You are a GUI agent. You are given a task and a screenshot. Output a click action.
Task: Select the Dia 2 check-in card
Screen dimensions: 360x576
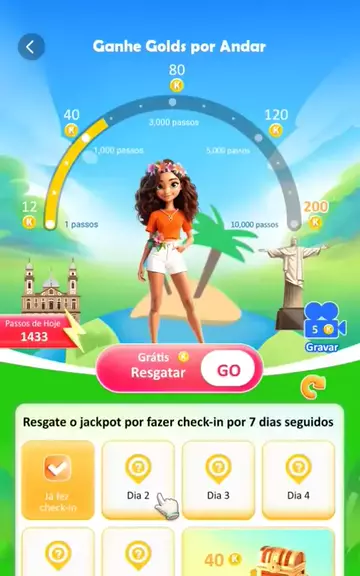coord(138,480)
